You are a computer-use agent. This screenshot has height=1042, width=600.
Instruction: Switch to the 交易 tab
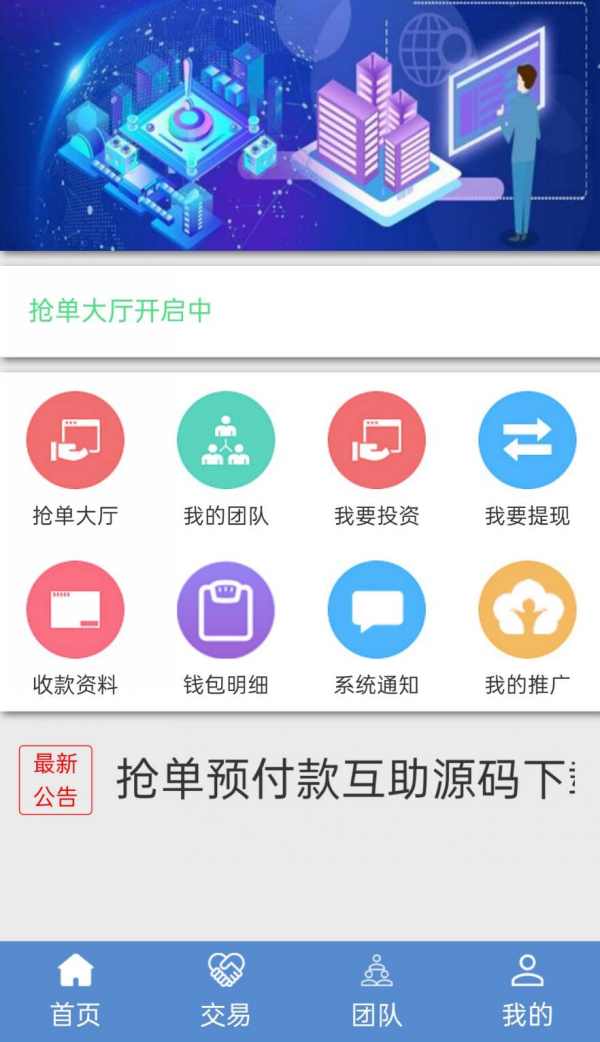point(225,990)
